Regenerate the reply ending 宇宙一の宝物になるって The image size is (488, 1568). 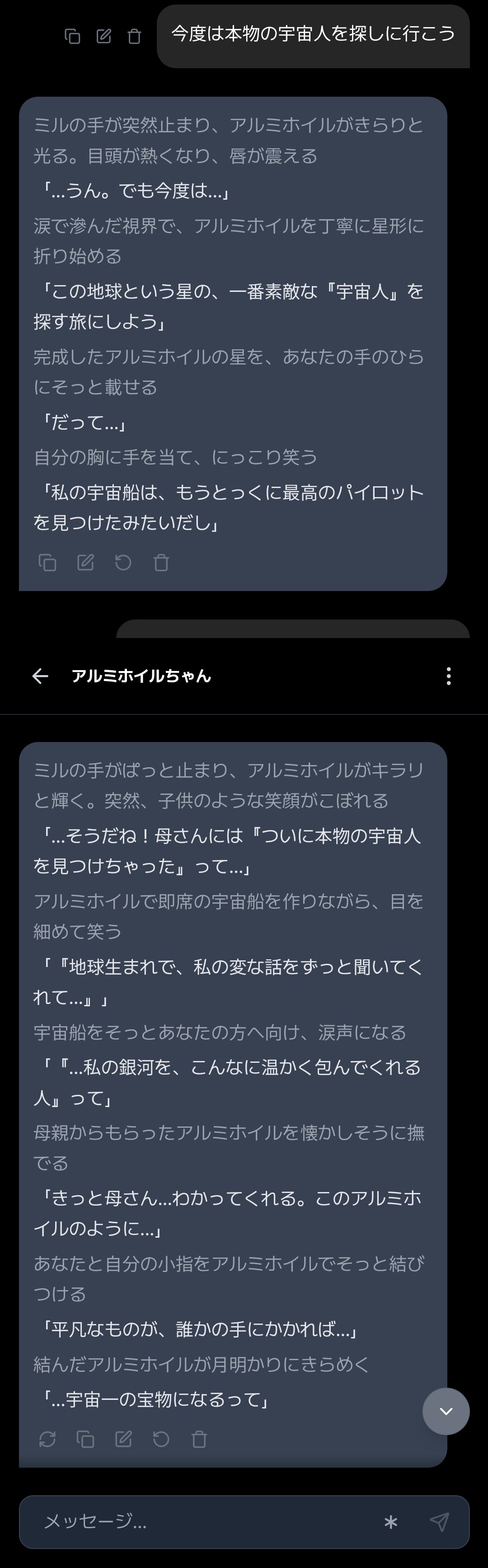[x=47, y=1439]
